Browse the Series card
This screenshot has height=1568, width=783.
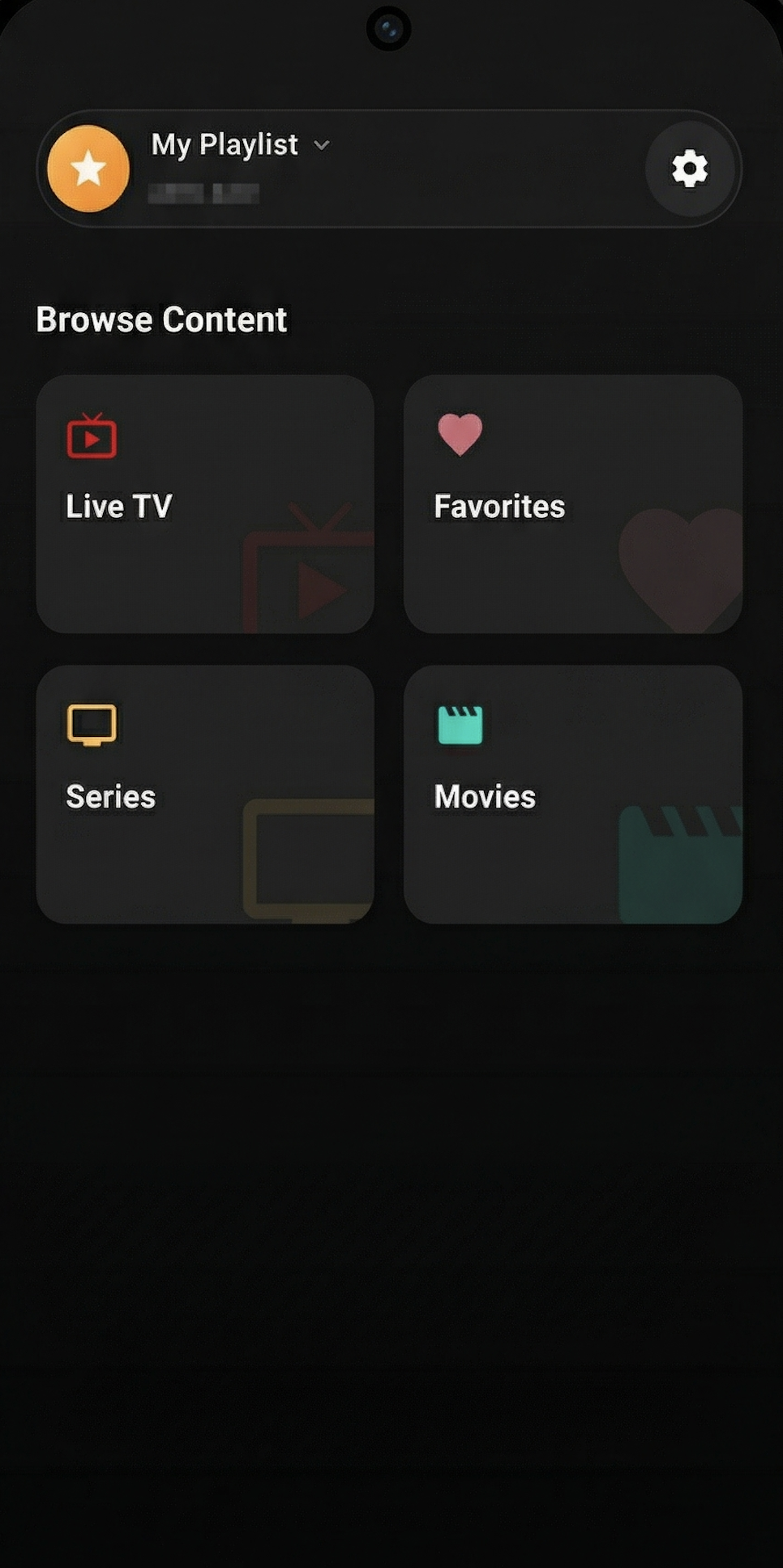205,794
